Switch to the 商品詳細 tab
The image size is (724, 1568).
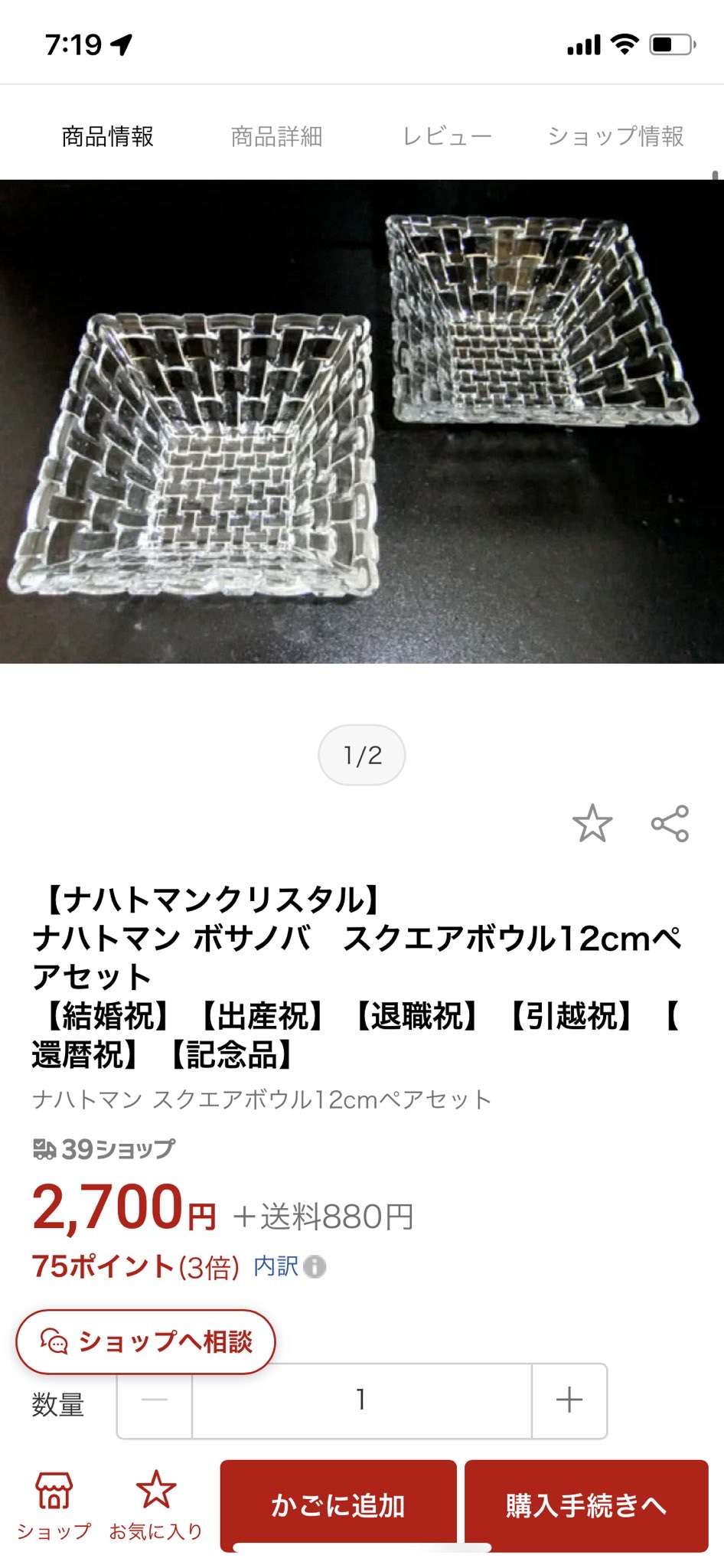(276, 136)
